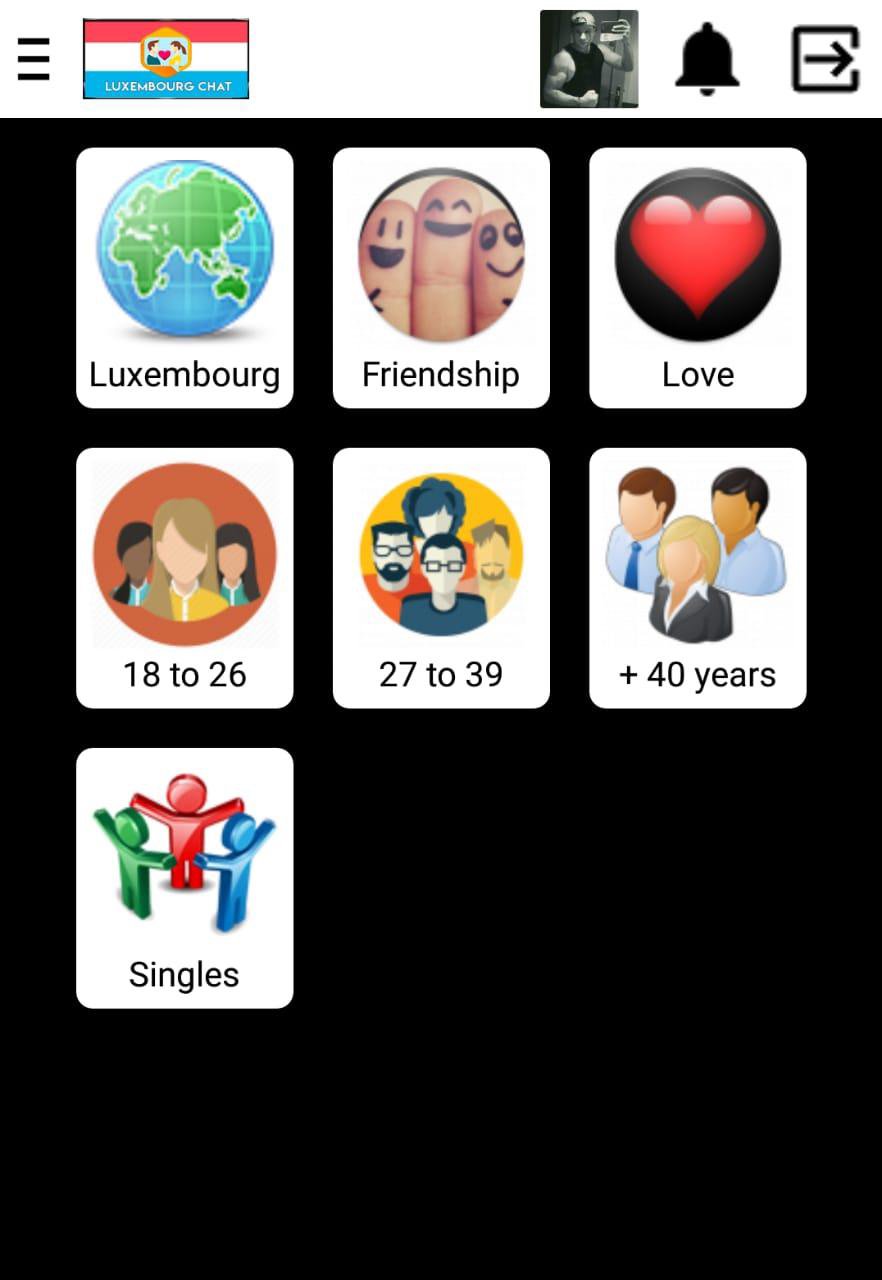Enter the Luxembourg chat room

185,278
